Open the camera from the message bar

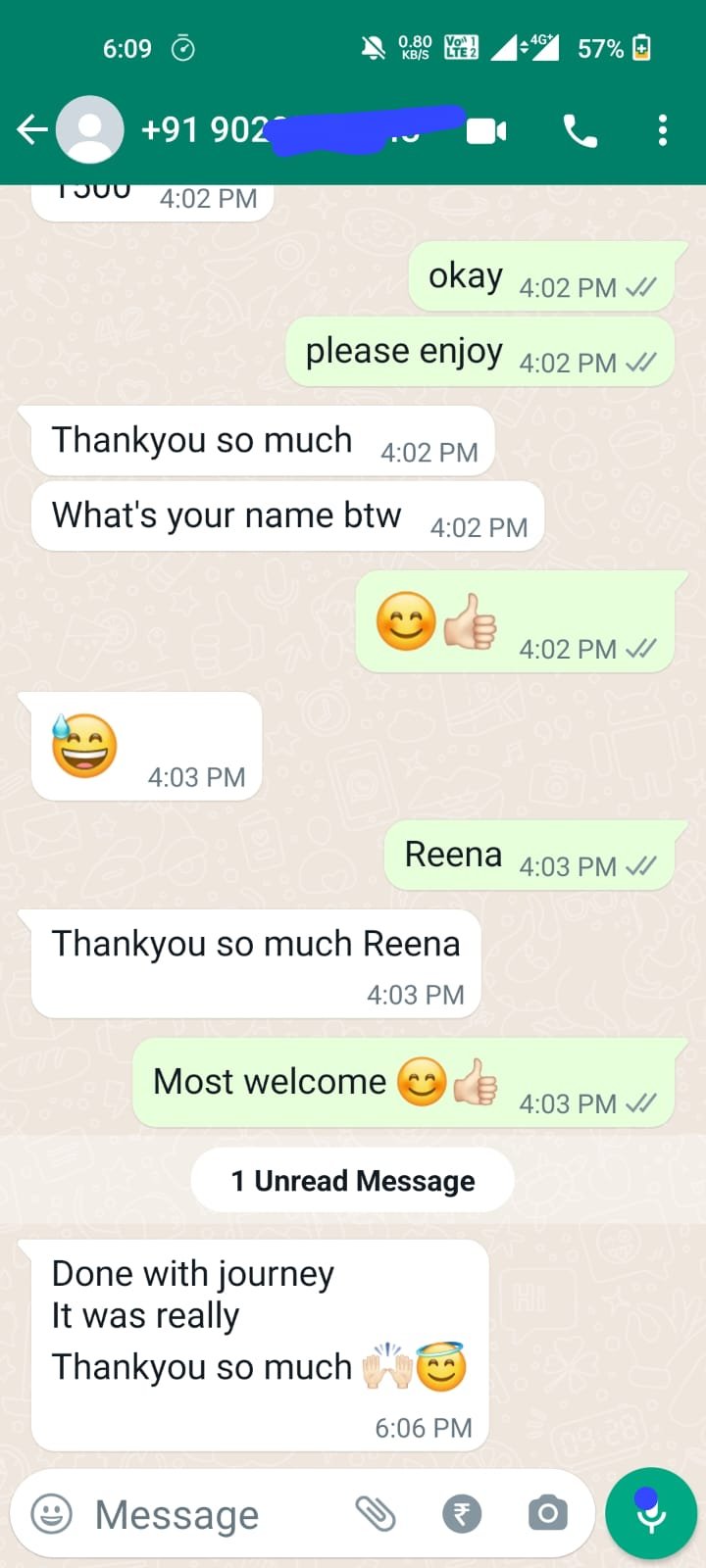547,1514
